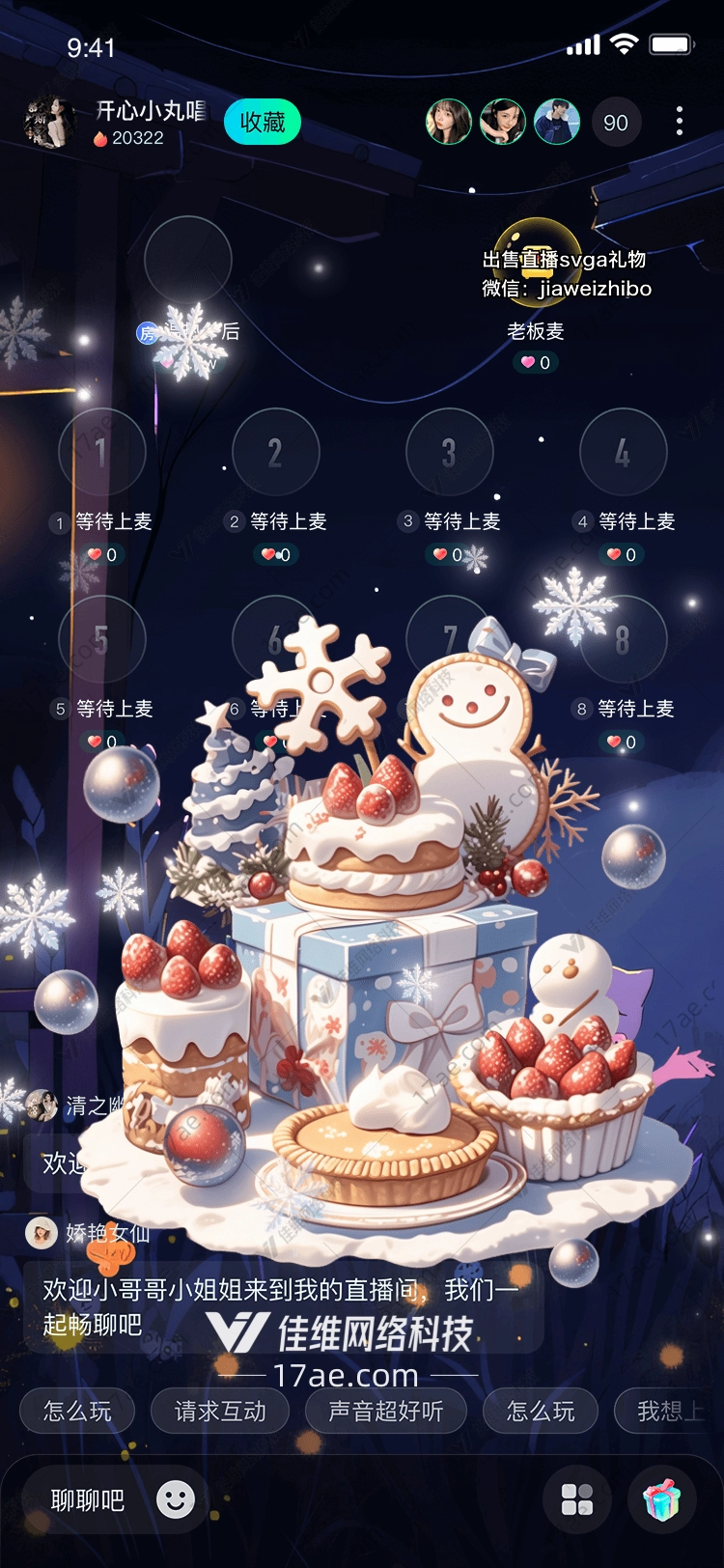Screen dimensions: 724x1568
Task: Take mic seat 2 等待上麦
Action: point(276,452)
